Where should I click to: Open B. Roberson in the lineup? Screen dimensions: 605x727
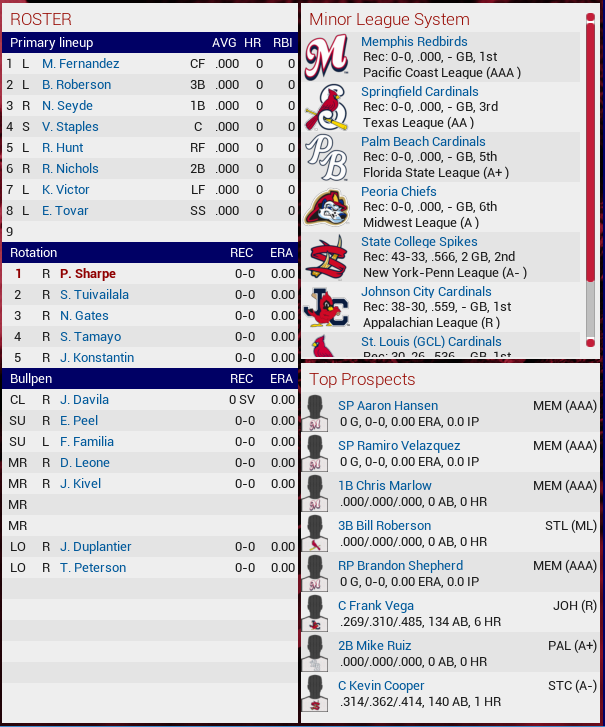click(76, 85)
